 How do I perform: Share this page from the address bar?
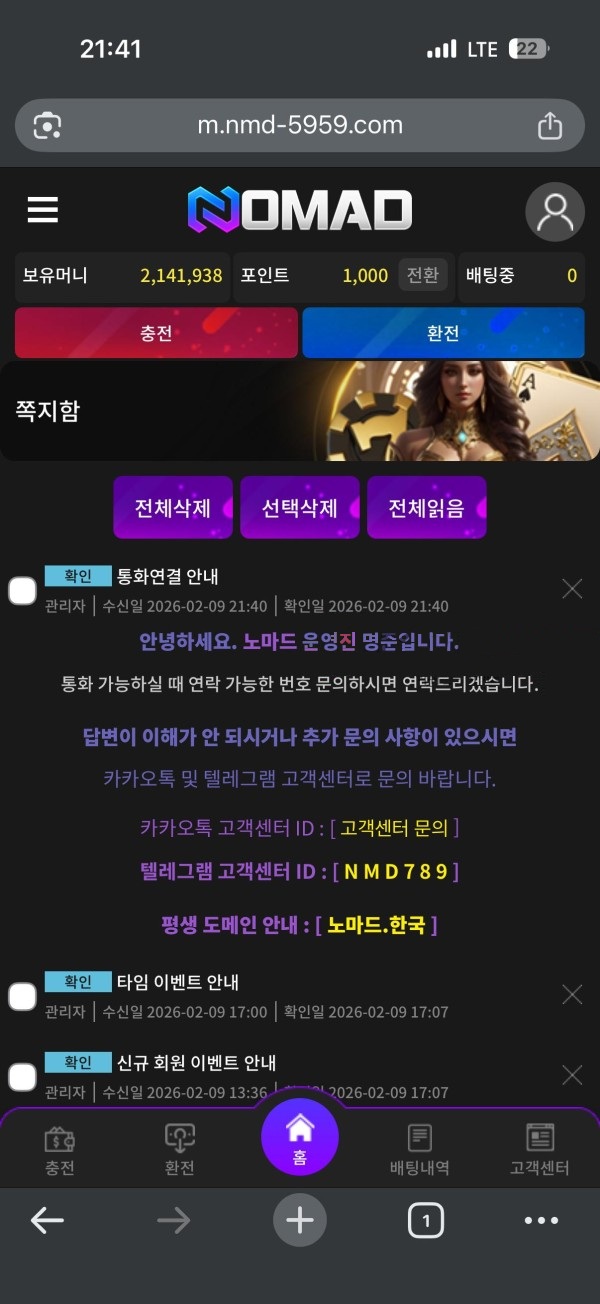point(550,126)
